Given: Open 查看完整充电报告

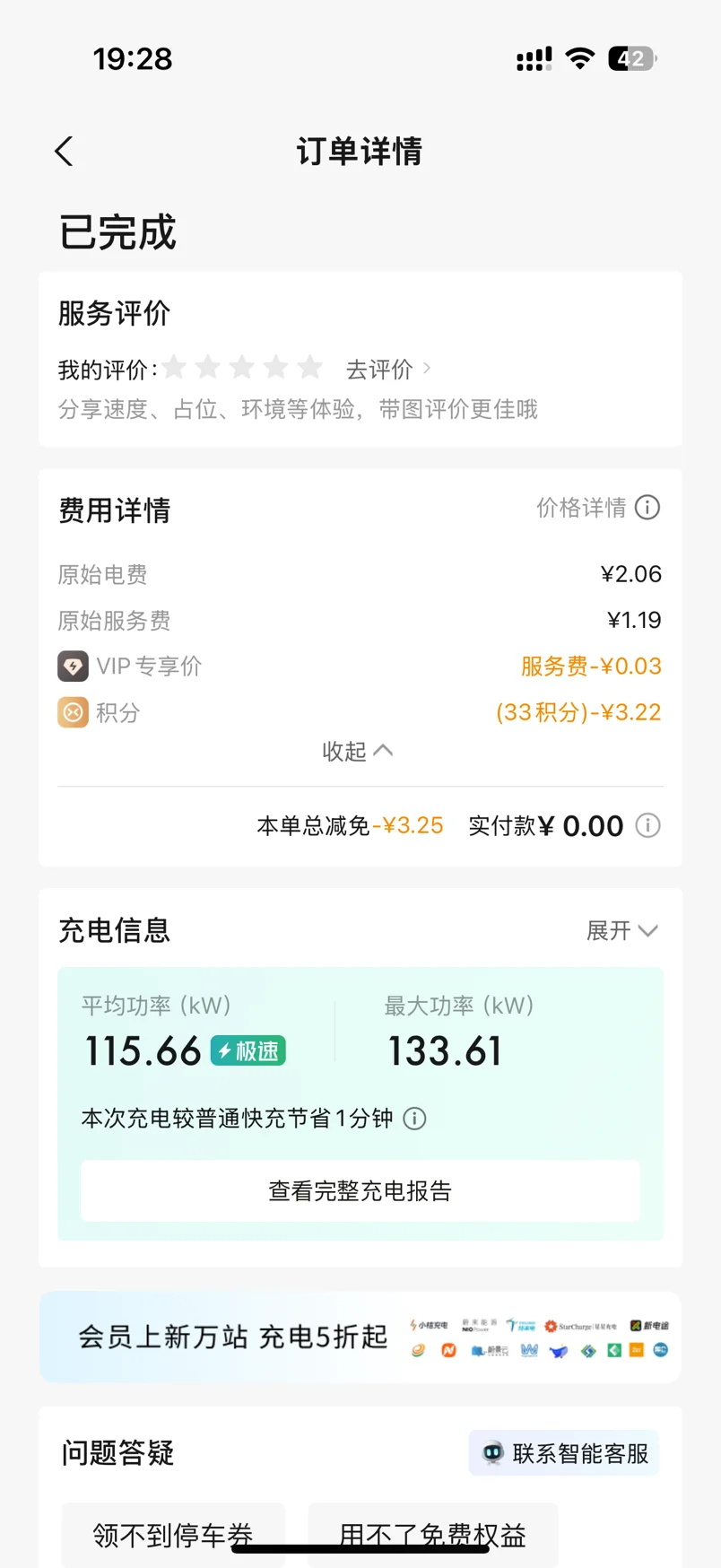Looking at the screenshot, I should [x=360, y=1191].
